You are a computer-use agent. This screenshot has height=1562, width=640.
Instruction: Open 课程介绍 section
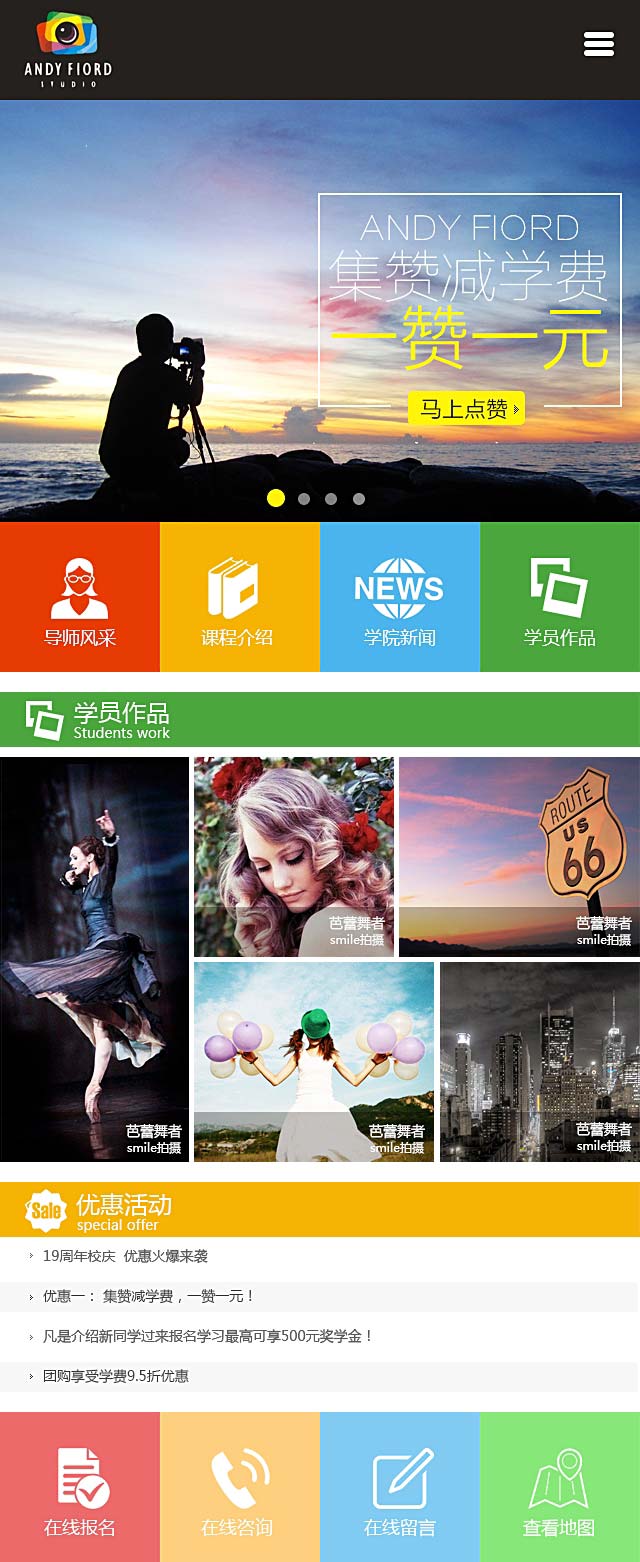coord(239,597)
